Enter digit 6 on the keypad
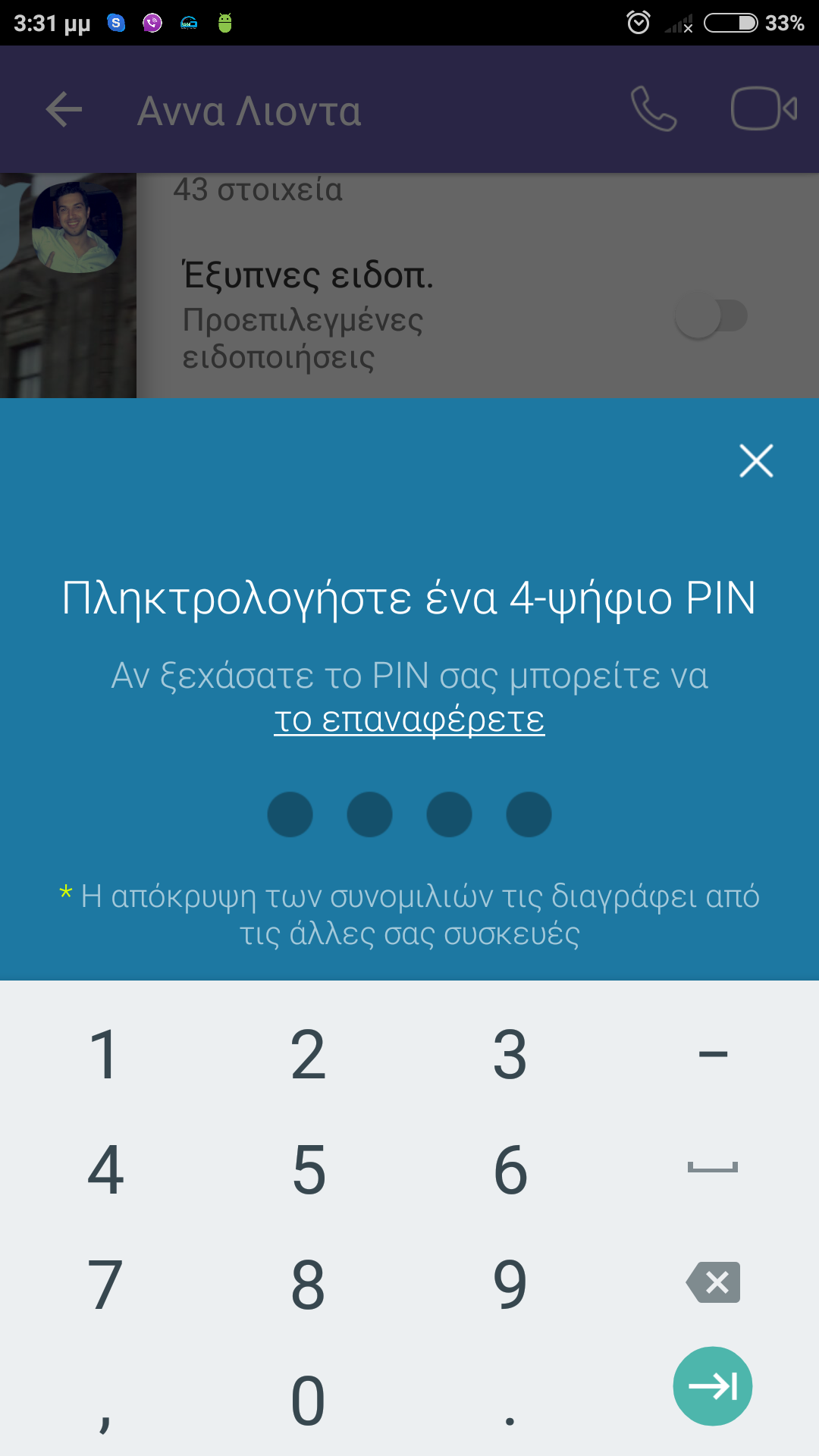819x1456 pixels. click(x=510, y=1169)
